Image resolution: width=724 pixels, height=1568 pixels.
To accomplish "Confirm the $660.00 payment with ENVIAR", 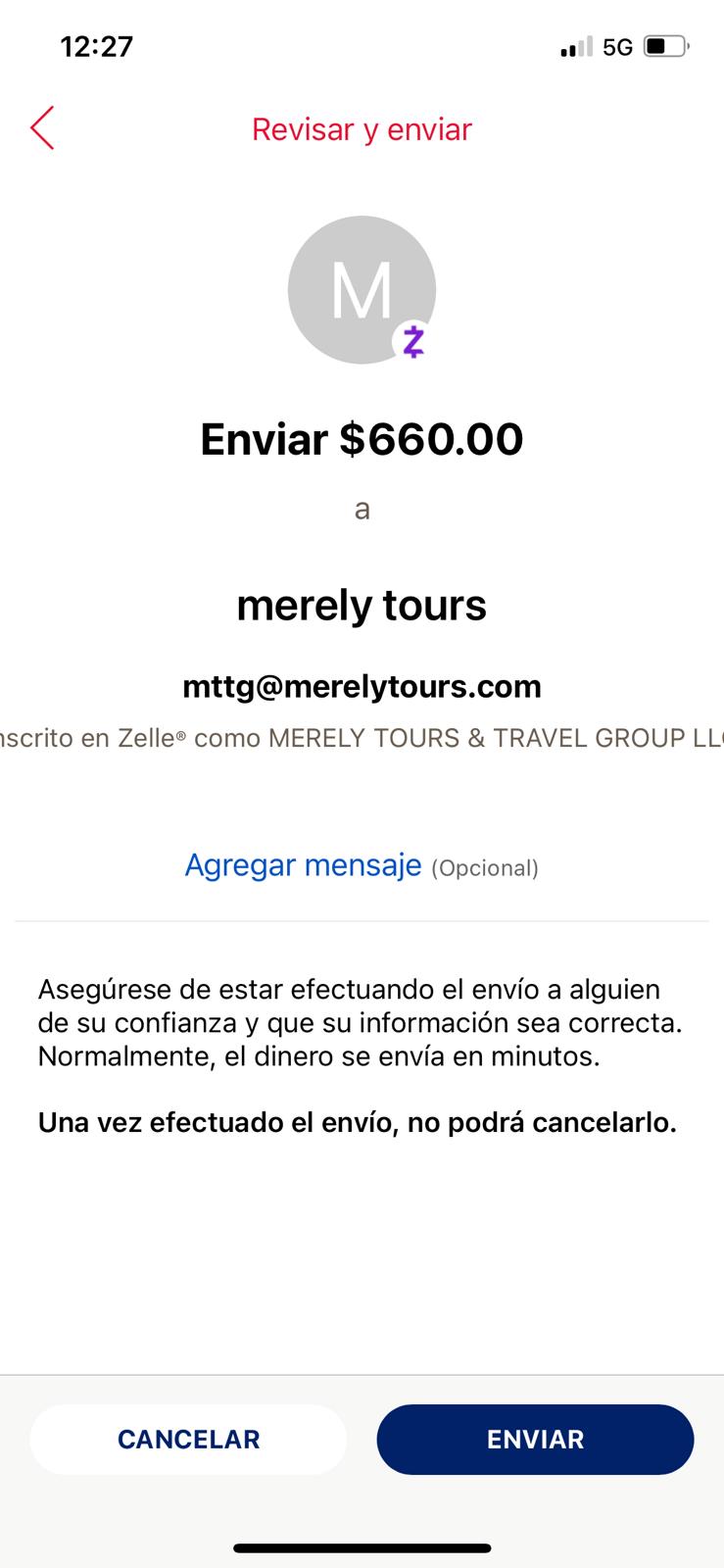I will (x=535, y=1439).
